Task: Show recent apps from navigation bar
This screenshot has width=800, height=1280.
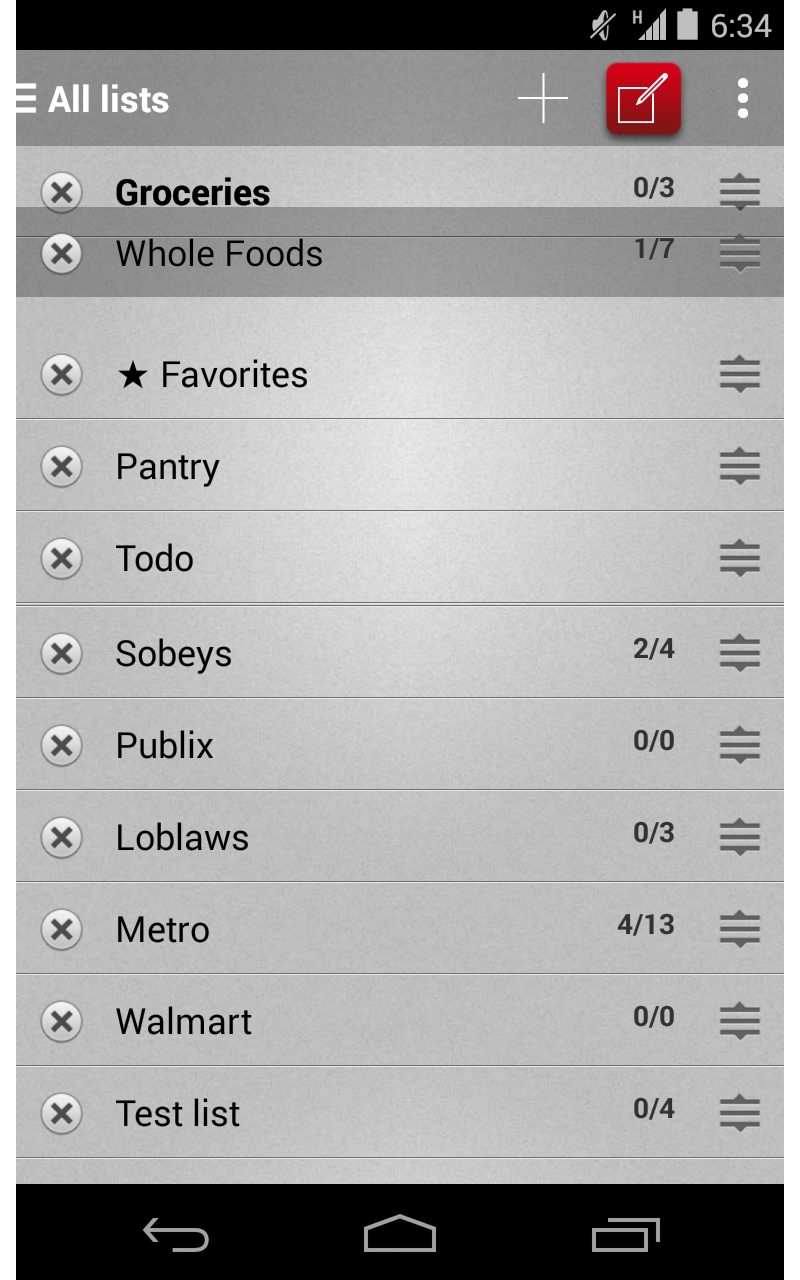Action: pos(626,1234)
